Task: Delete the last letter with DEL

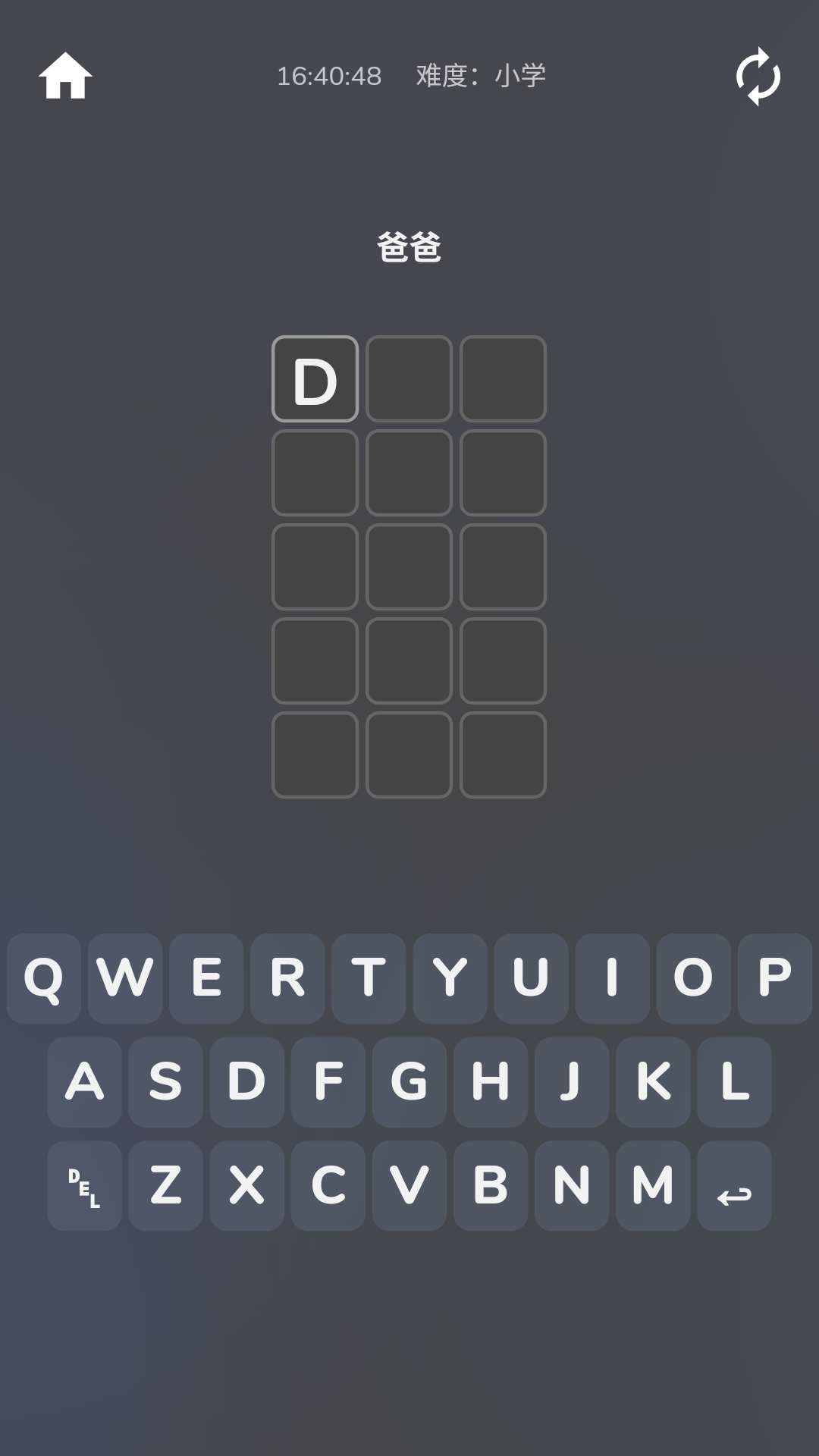Action: point(84,1185)
